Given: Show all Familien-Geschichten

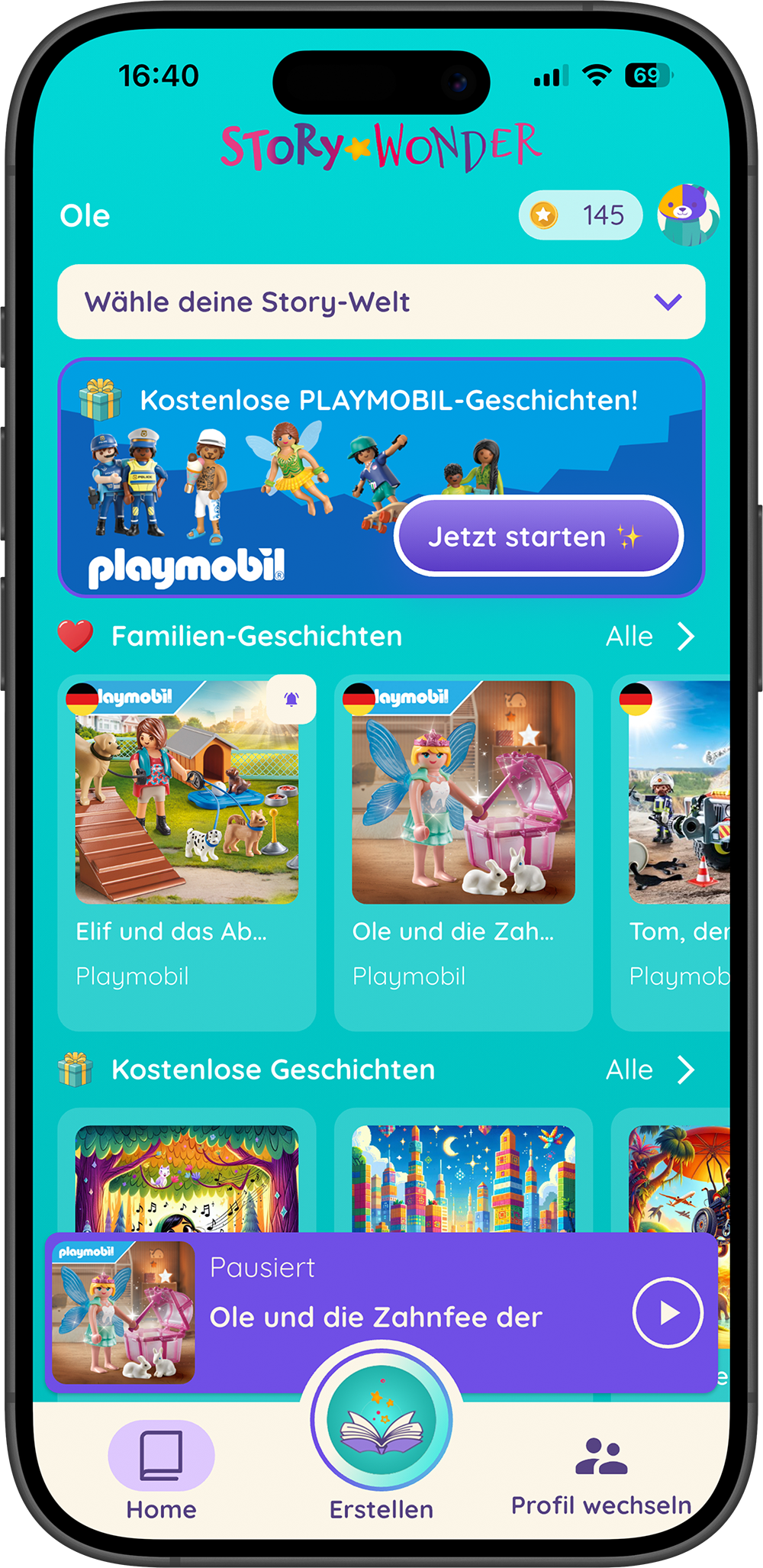Looking at the screenshot, I should [x=650, y=636].
